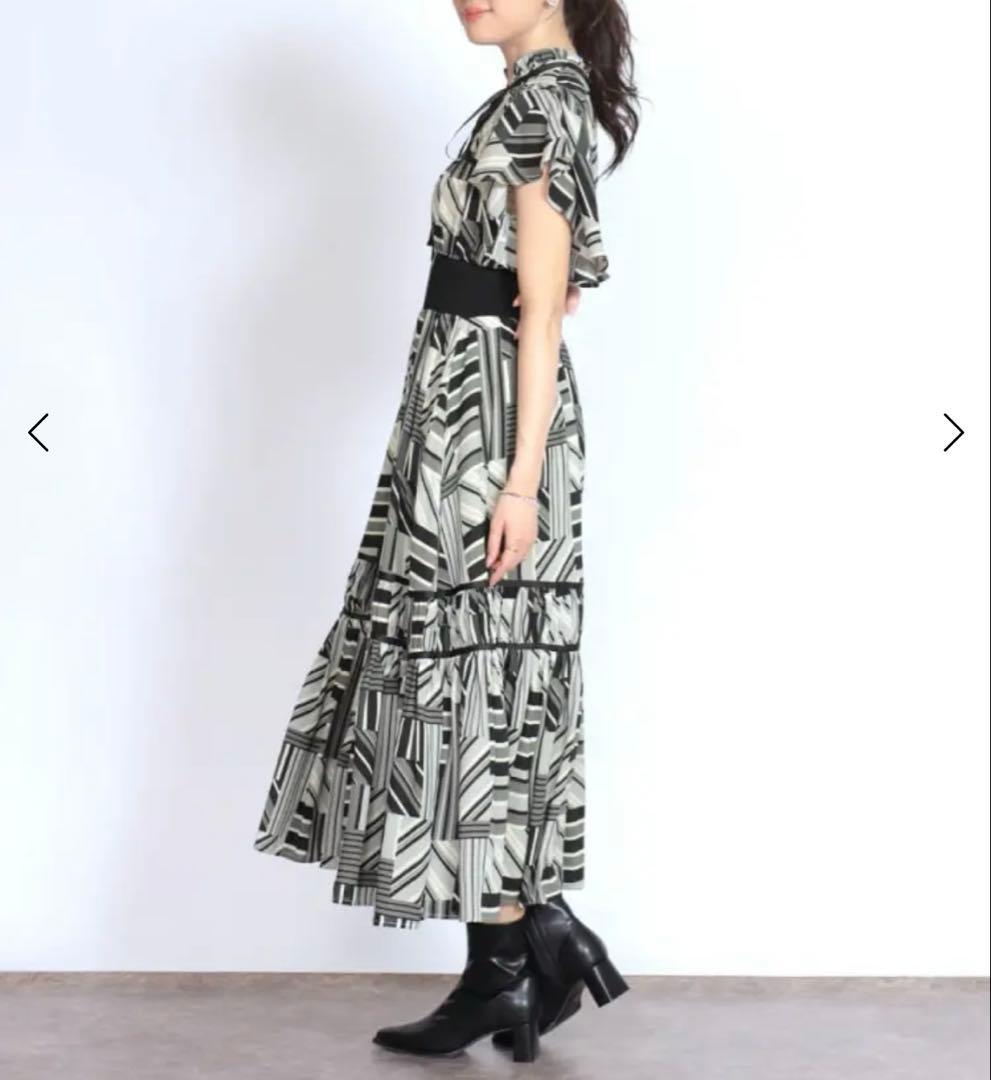Go to the next product photo
Image resolution: width=991 pixels, height=1080 pixels.
[953, 433]
